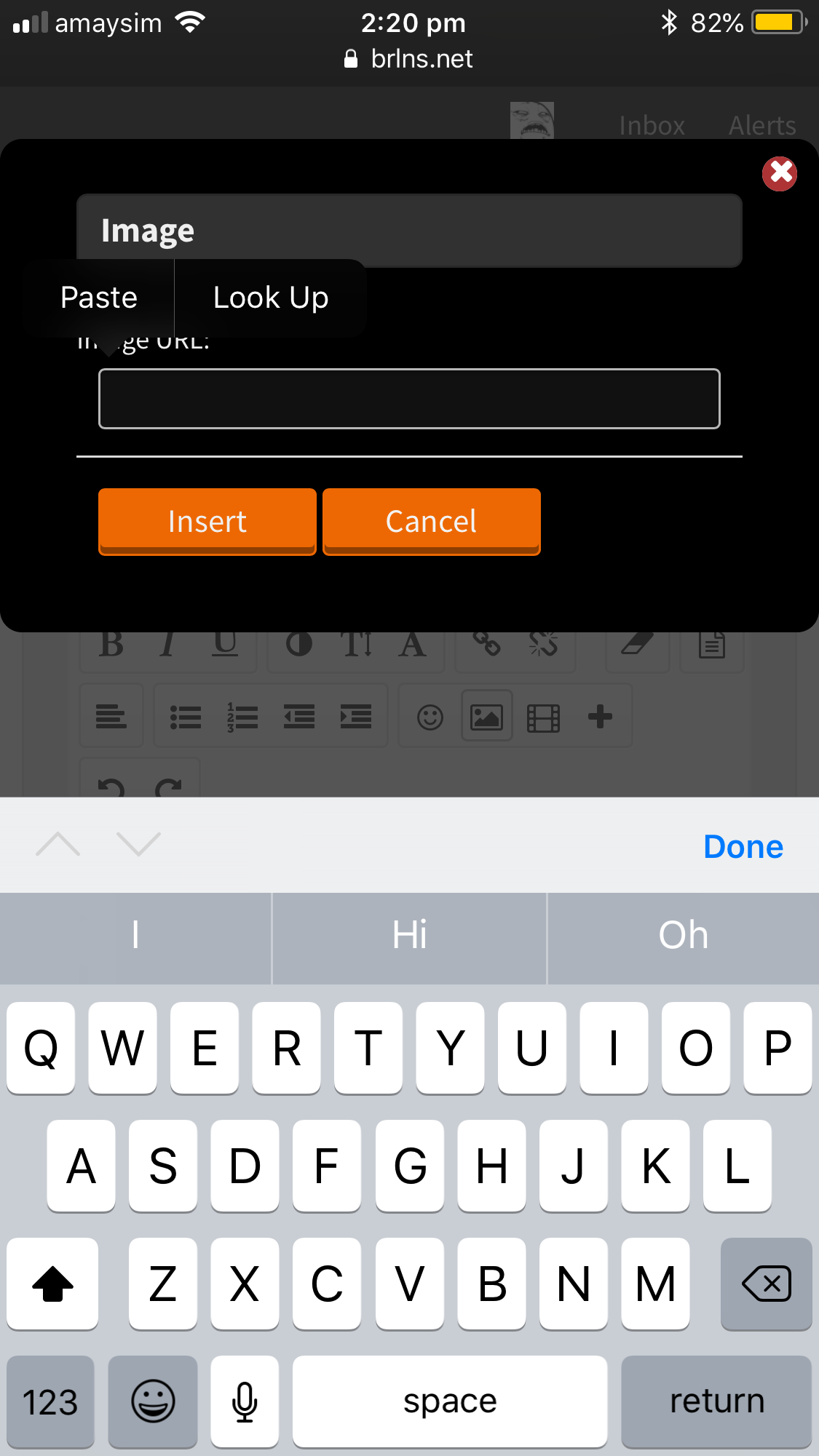Select the "Oh" keyboard suggestion
819x1456 pixels.
tap(683, 935)
